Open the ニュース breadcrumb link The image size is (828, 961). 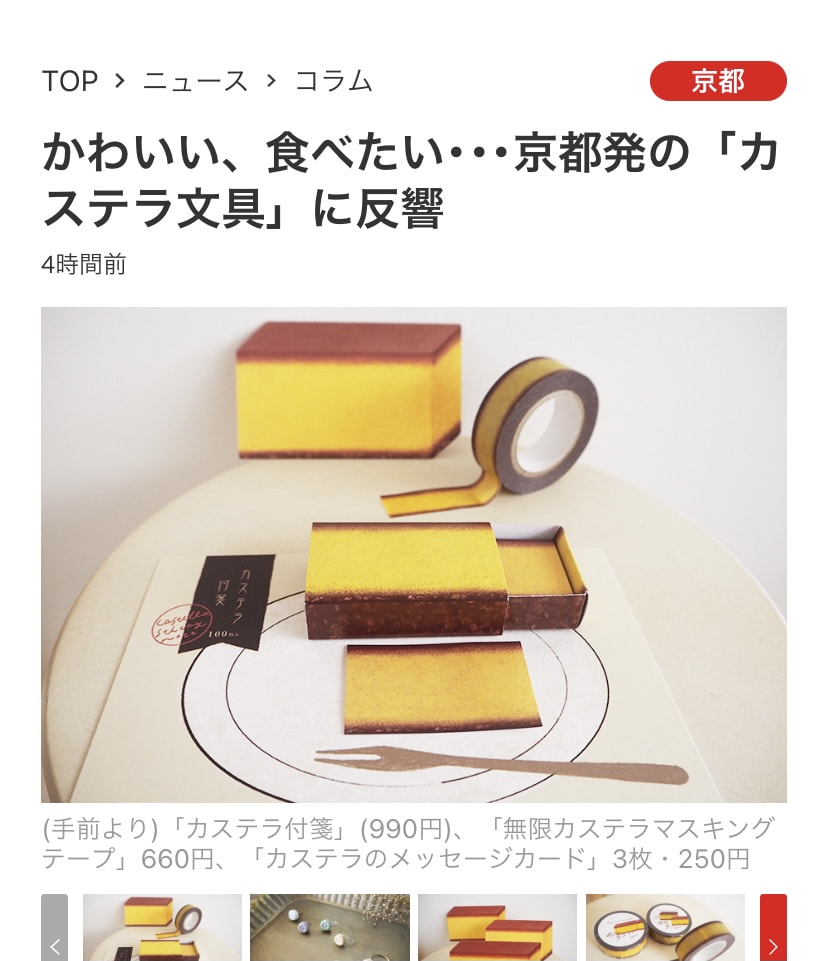[195, 81]
